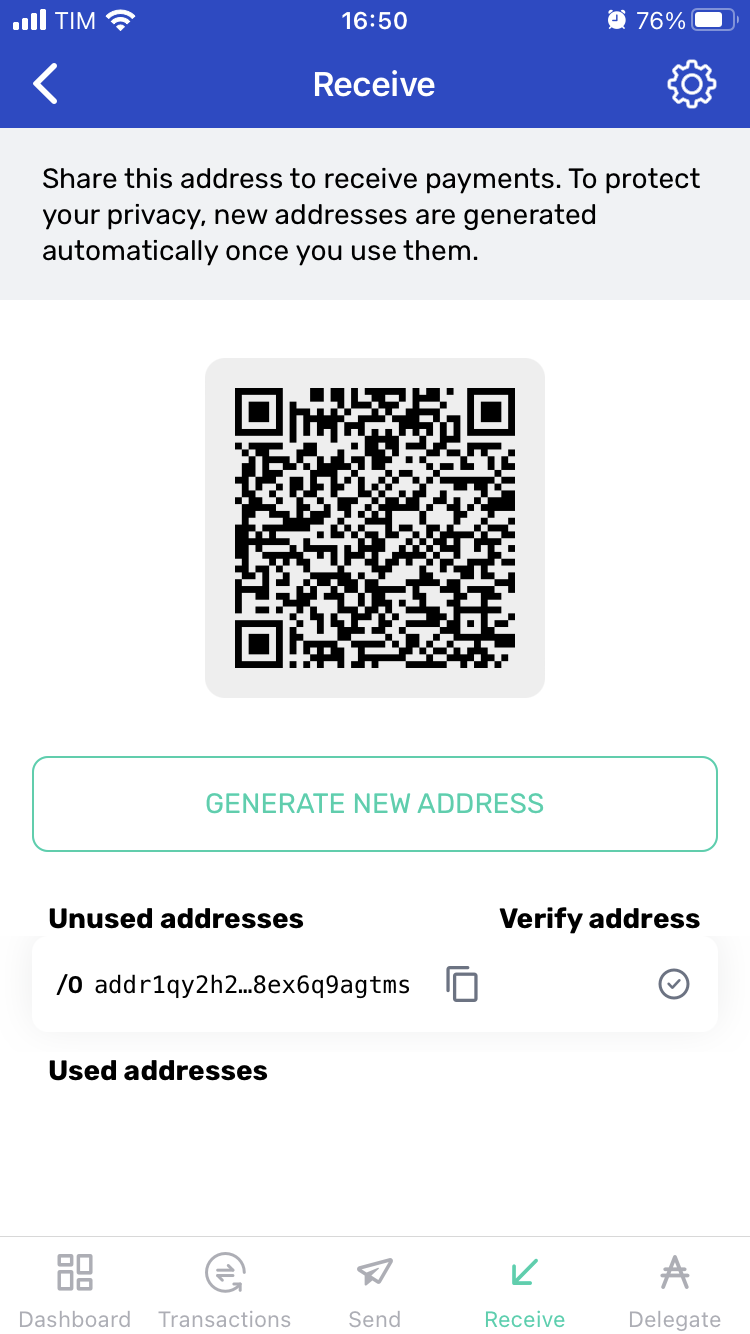The height and width of the screenshot is (1334, 750).
Task: Go to the Send tab
Action: tap(375, 1290)
